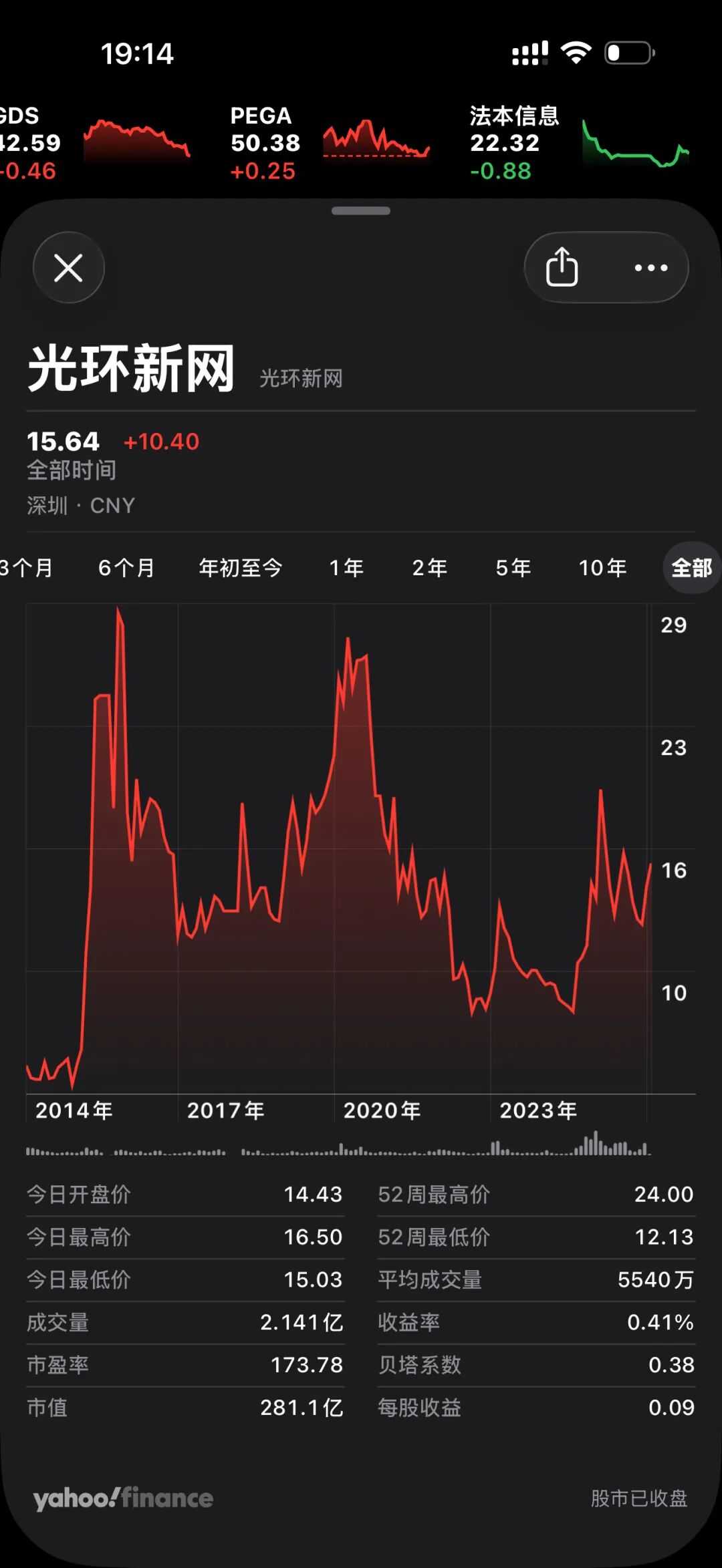Open the GDS ticker in the strip
Image resolution: width=722 pixels, height=1568 pixels.
(94, 142)
